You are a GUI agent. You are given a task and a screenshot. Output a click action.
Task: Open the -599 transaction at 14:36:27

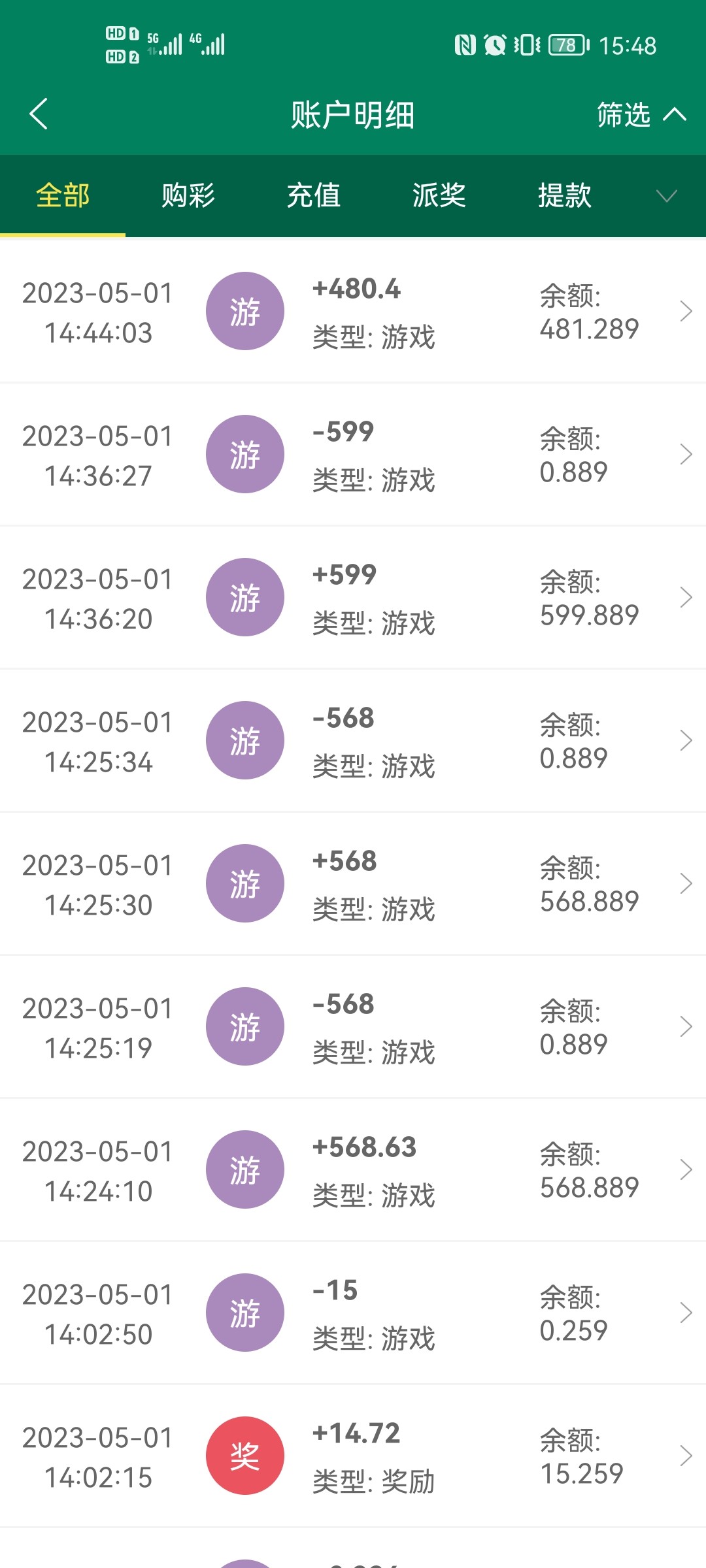click(x=353, y=455)
